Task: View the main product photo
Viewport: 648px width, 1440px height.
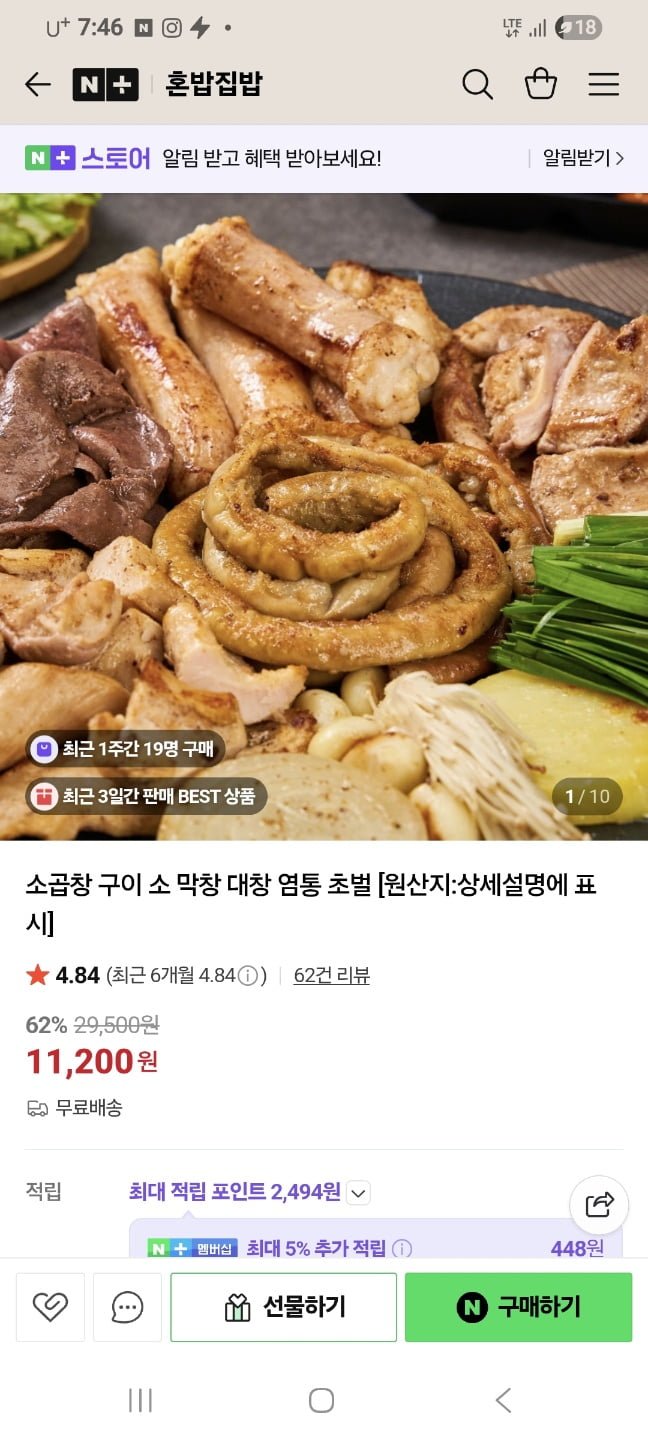Action: (324, 516)
